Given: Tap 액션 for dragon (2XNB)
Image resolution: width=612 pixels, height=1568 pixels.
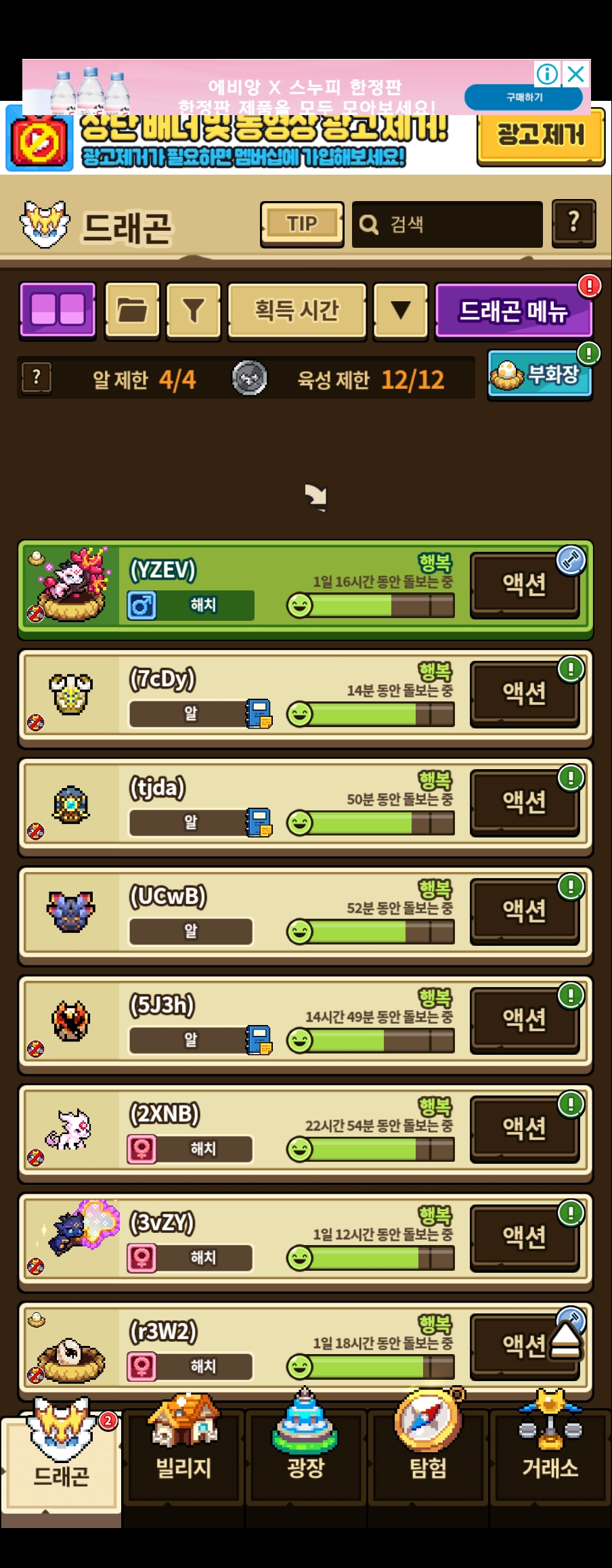Looking at the screenshot, I should coord(525,1129).
